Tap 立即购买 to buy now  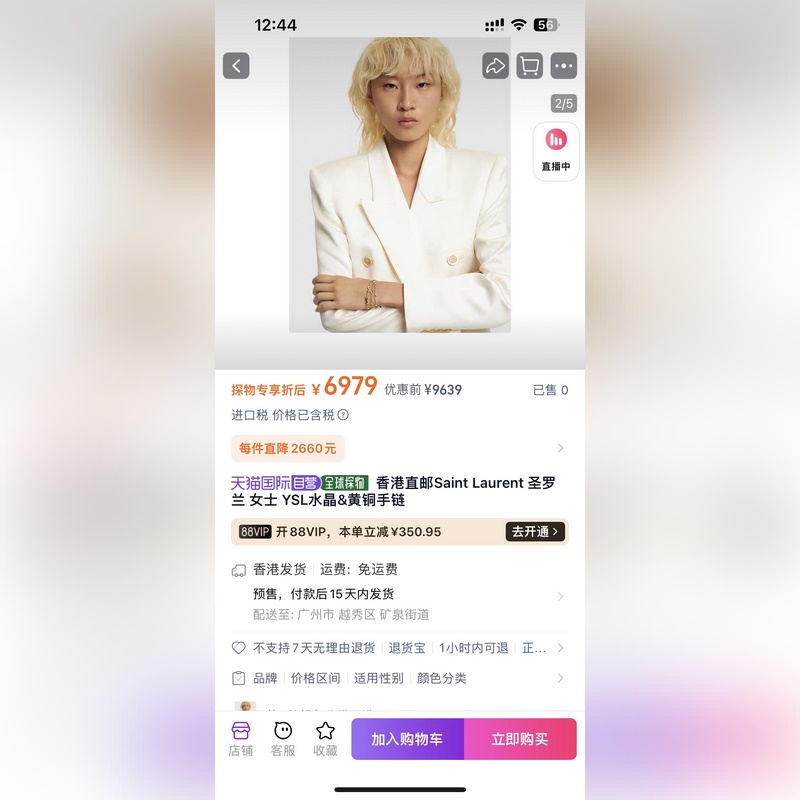(520, 739)
